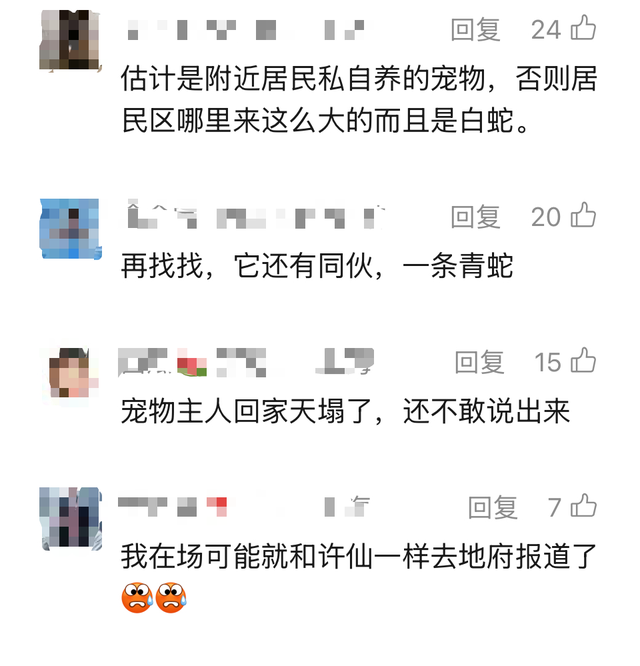Give a thumbs up to the 15-like comment
This screenshot has width=640, height=666.
click(x=584, y=360)
